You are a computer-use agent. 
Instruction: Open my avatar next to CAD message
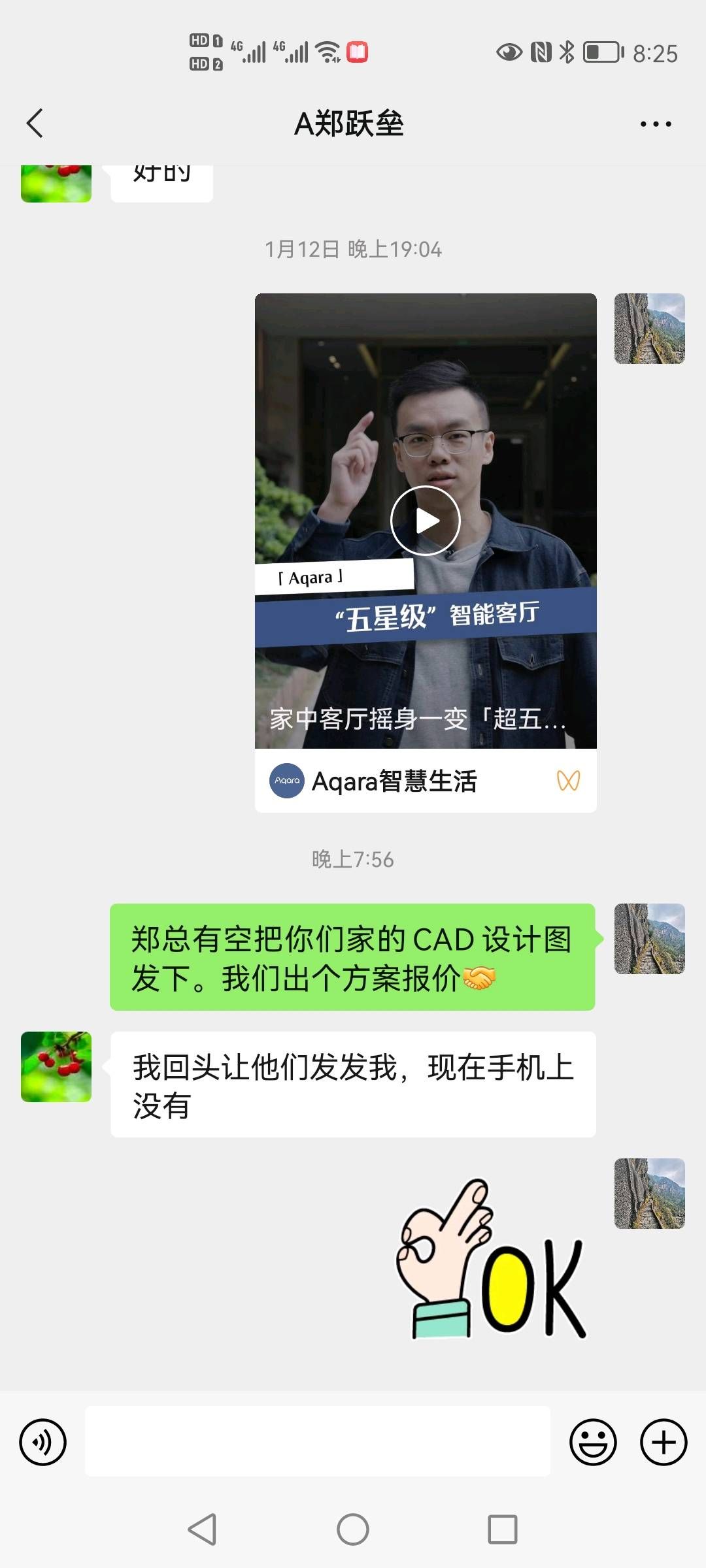point(649,939)
